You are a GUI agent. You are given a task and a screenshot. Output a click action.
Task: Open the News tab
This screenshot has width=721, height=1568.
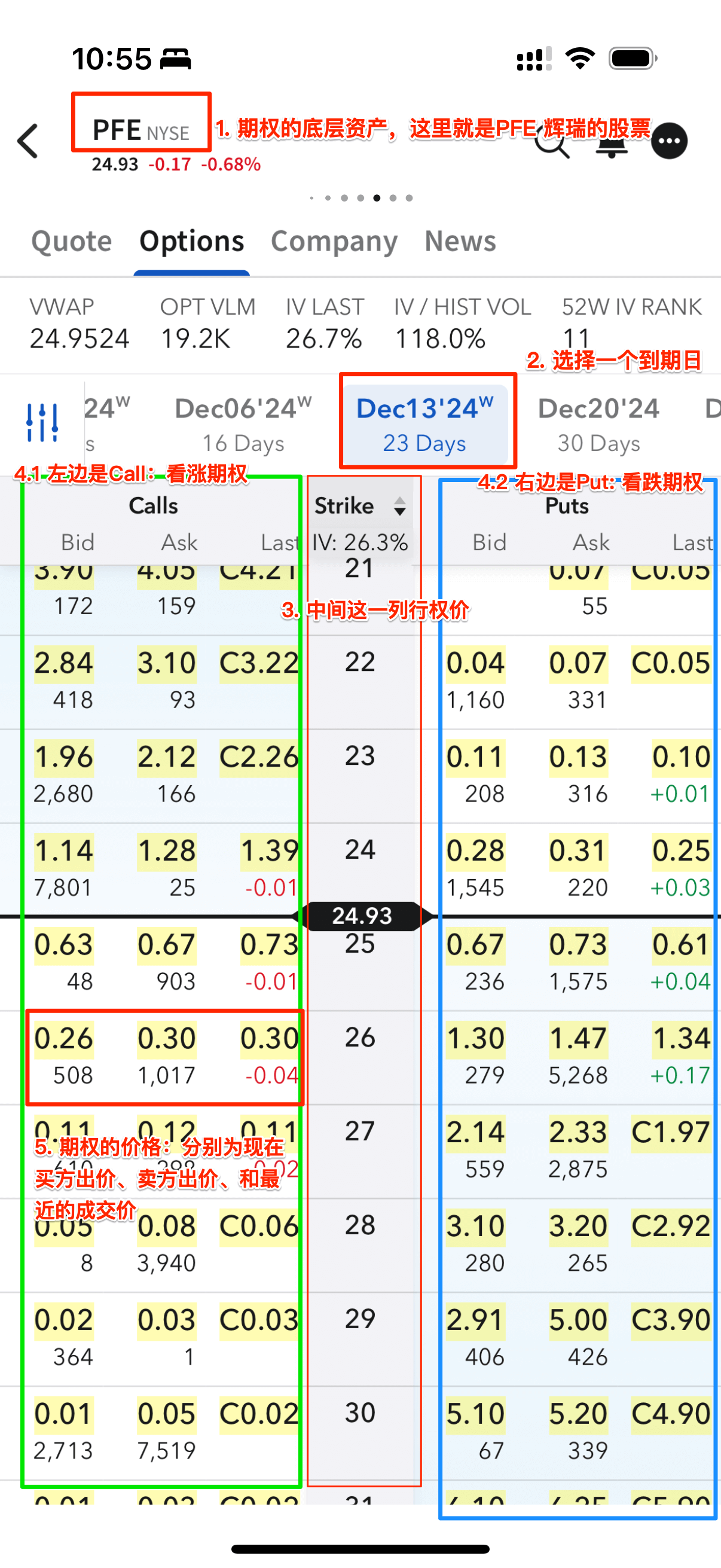tap(460, 241)
